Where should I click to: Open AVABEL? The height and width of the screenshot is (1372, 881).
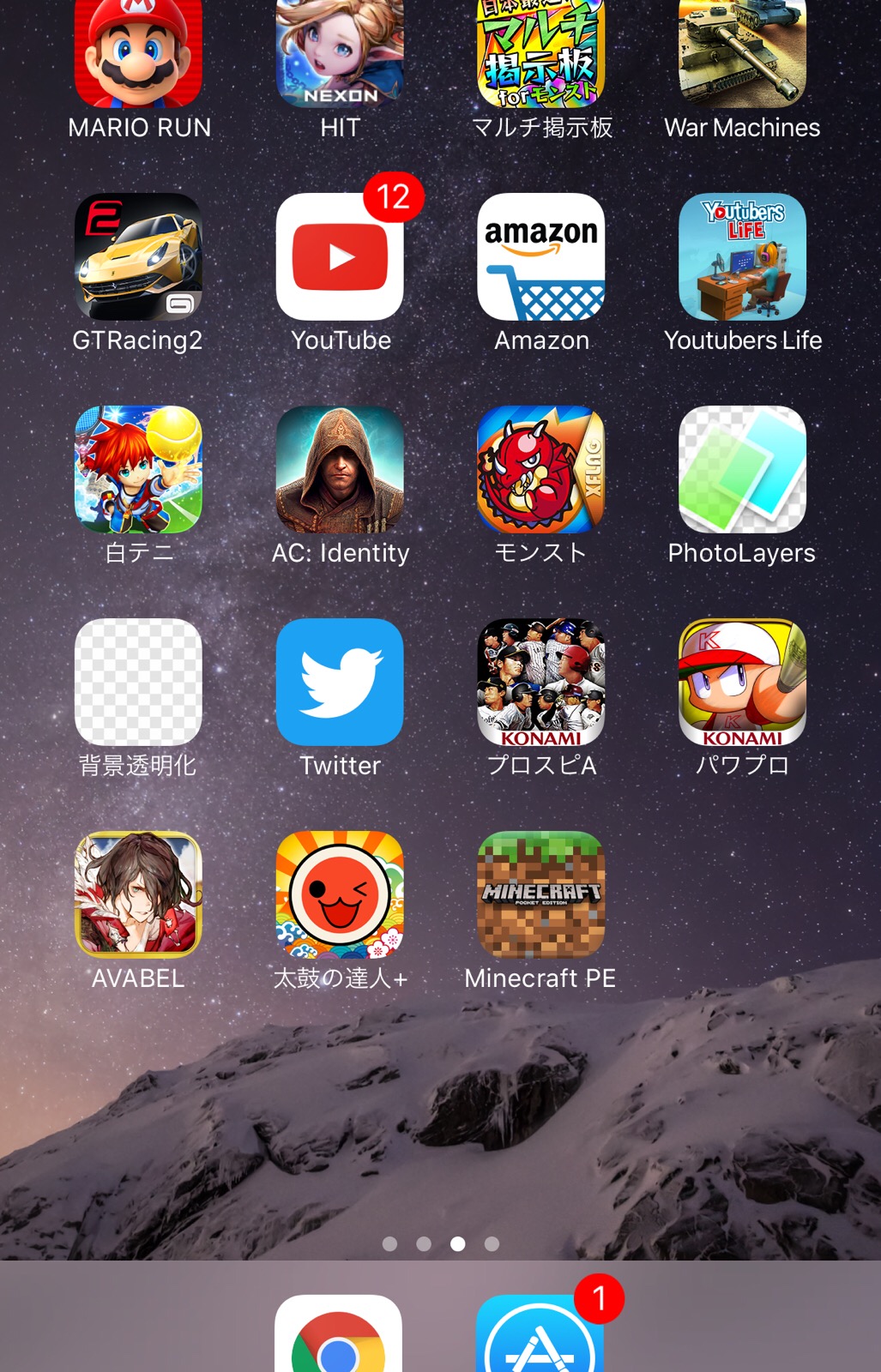pyautogui.click(x=138, y=894)
